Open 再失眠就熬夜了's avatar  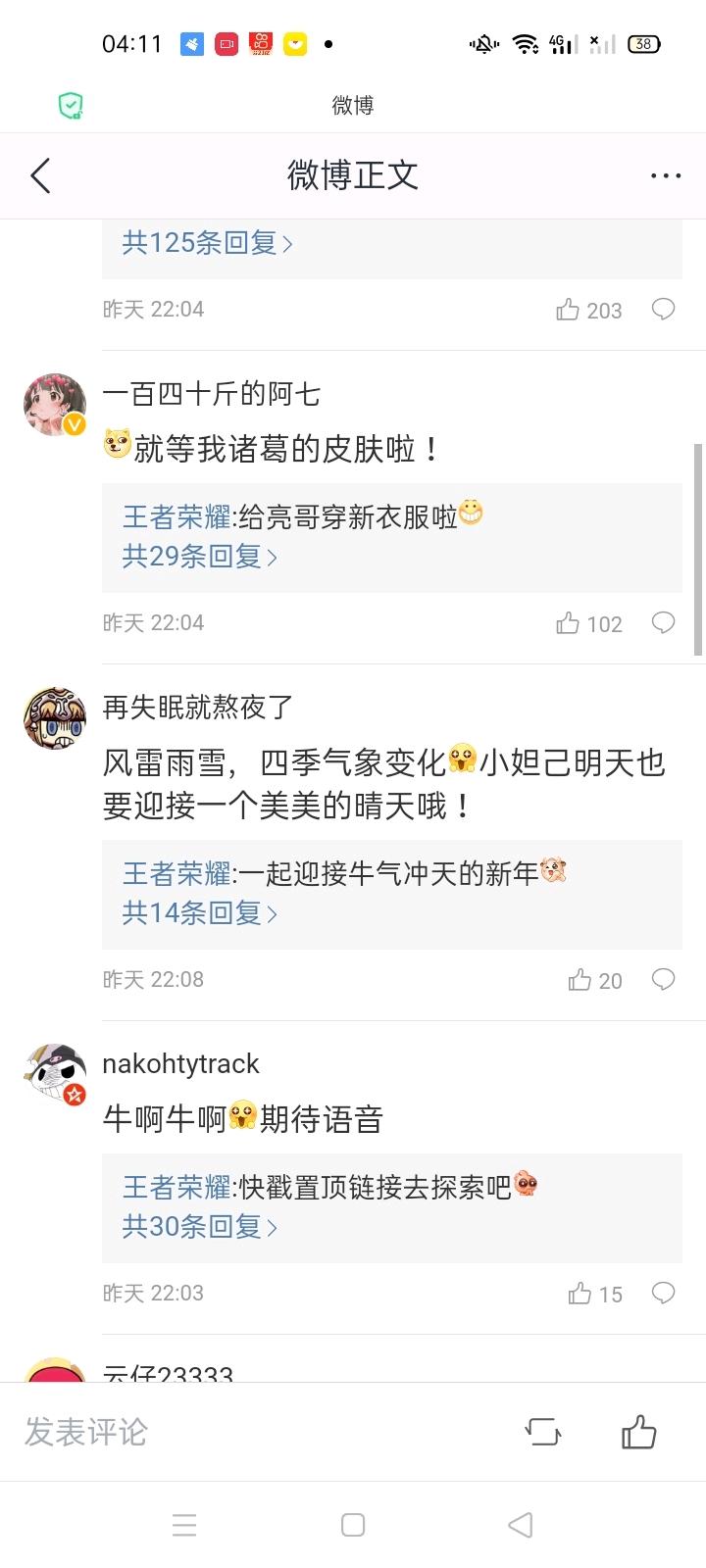click(55, 718)
